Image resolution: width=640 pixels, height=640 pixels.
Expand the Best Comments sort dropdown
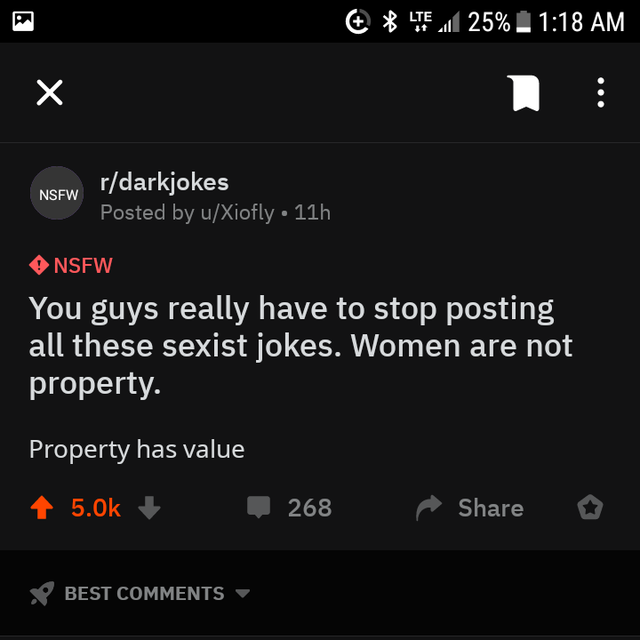click(140, 593)
